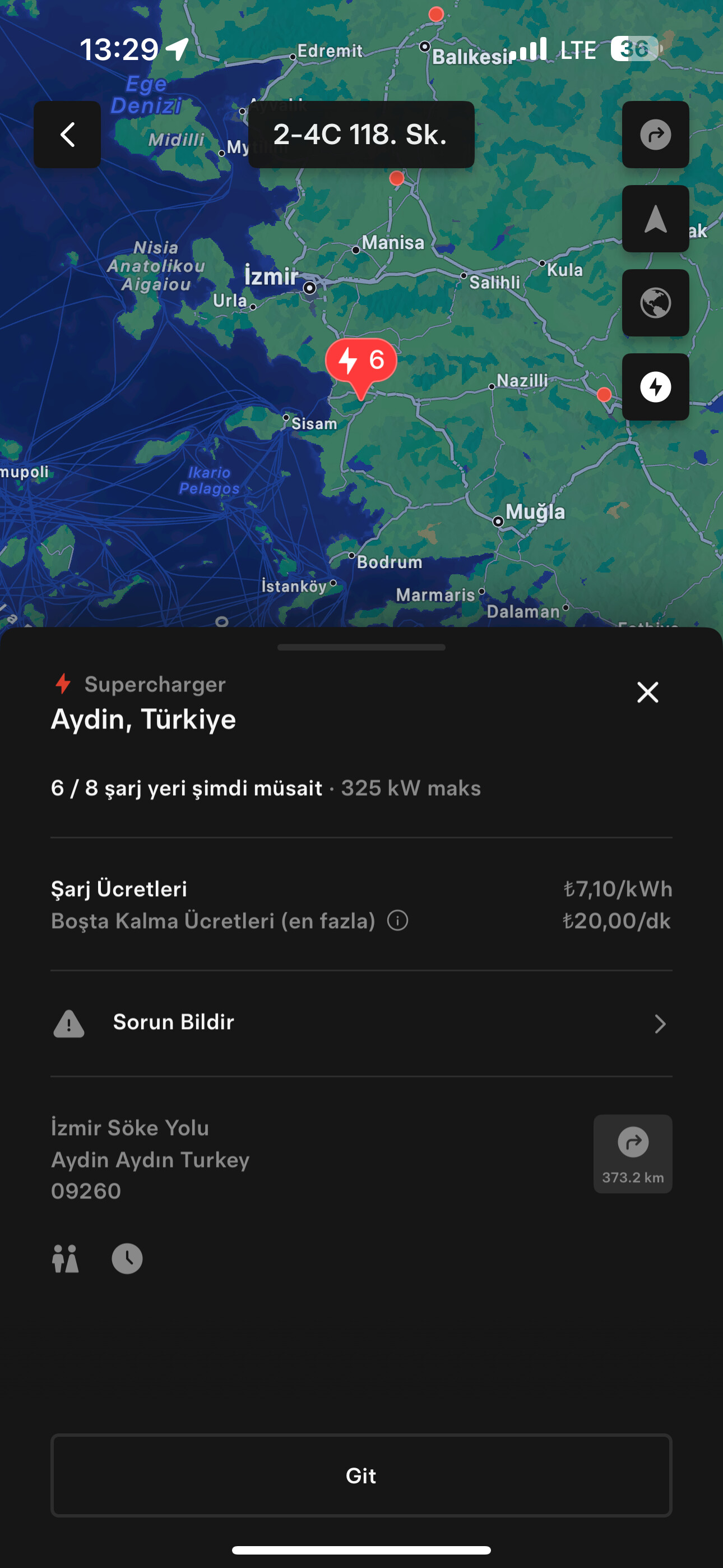The image size is (723, 1568).
Task: Toggle the charger filter lightning button
Action: [x=655, y=386]
